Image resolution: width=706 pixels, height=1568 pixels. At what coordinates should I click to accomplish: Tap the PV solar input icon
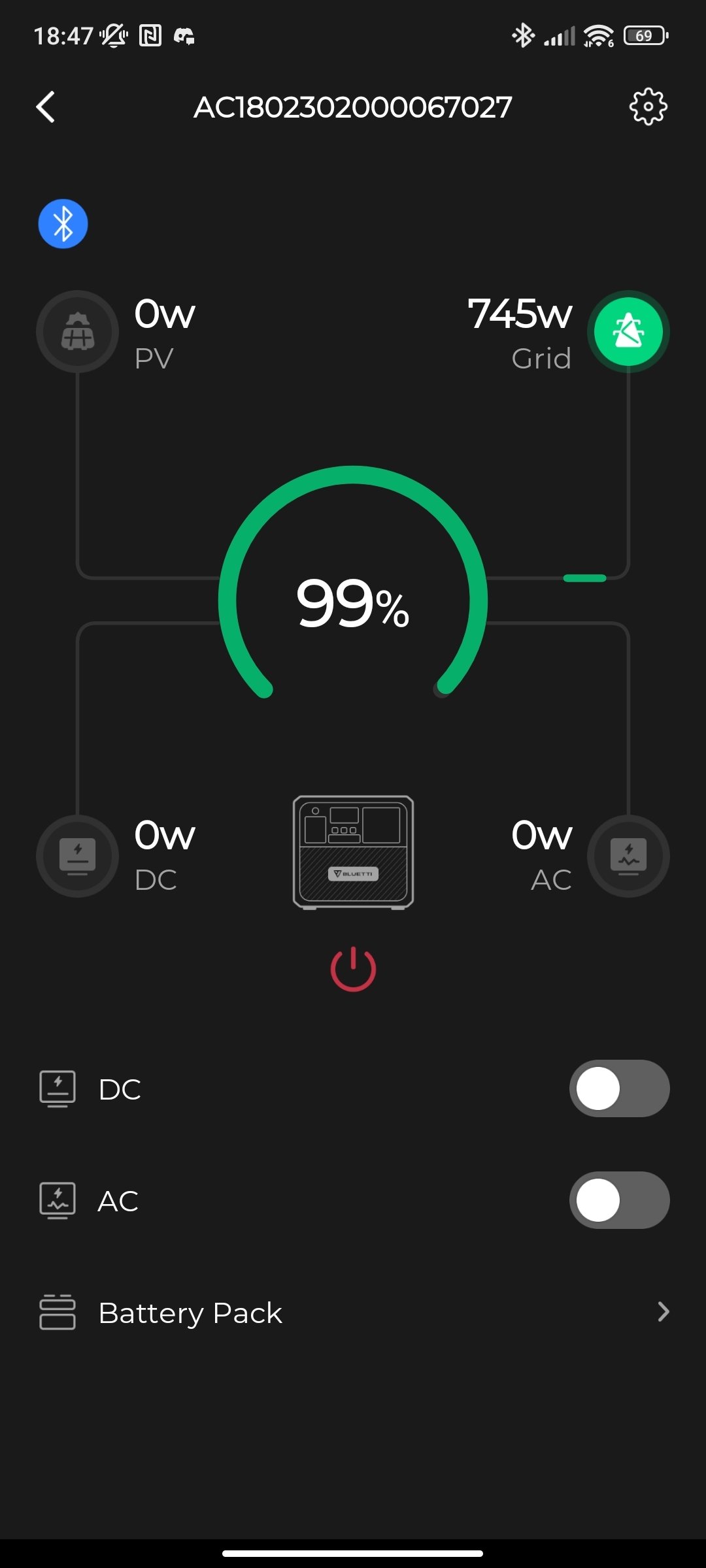click(78, 332)
